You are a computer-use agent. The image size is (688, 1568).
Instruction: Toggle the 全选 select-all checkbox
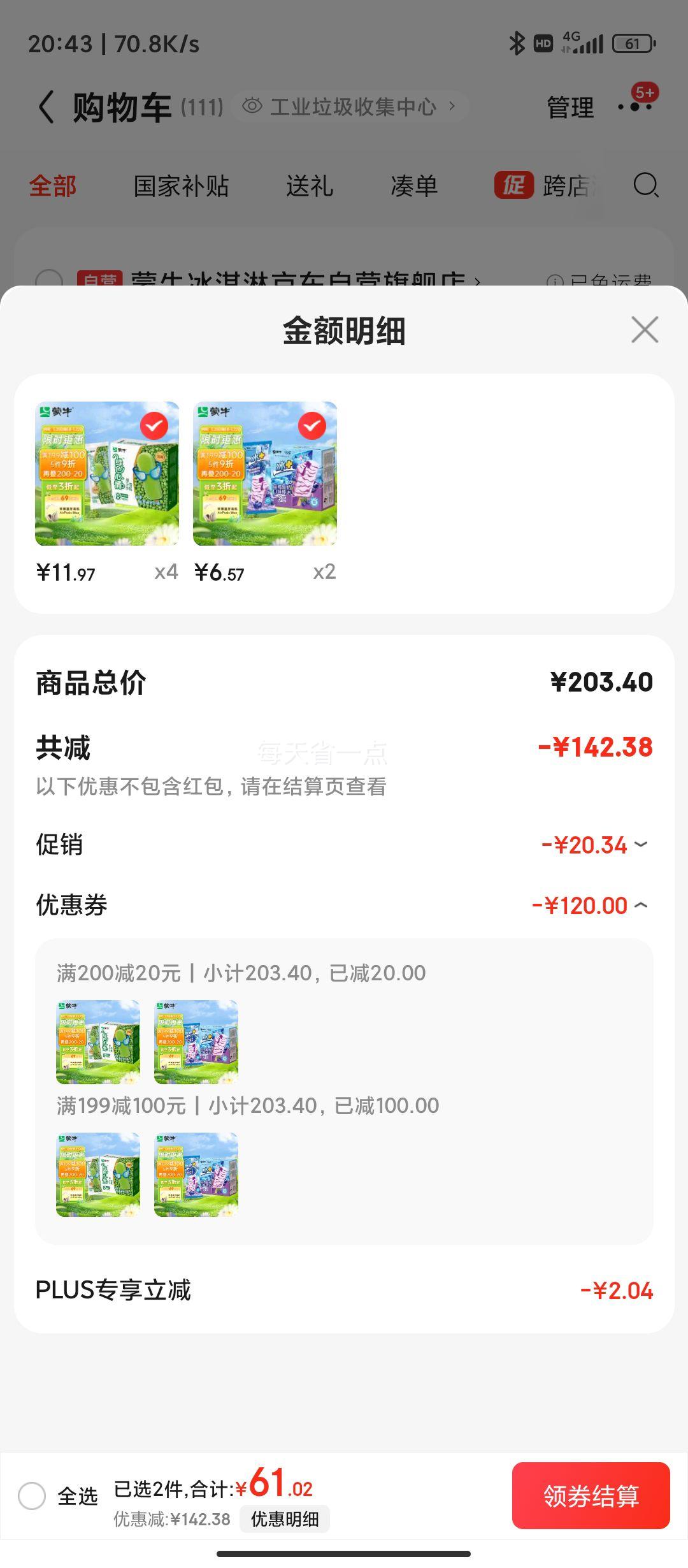[x=32, y=1495]
